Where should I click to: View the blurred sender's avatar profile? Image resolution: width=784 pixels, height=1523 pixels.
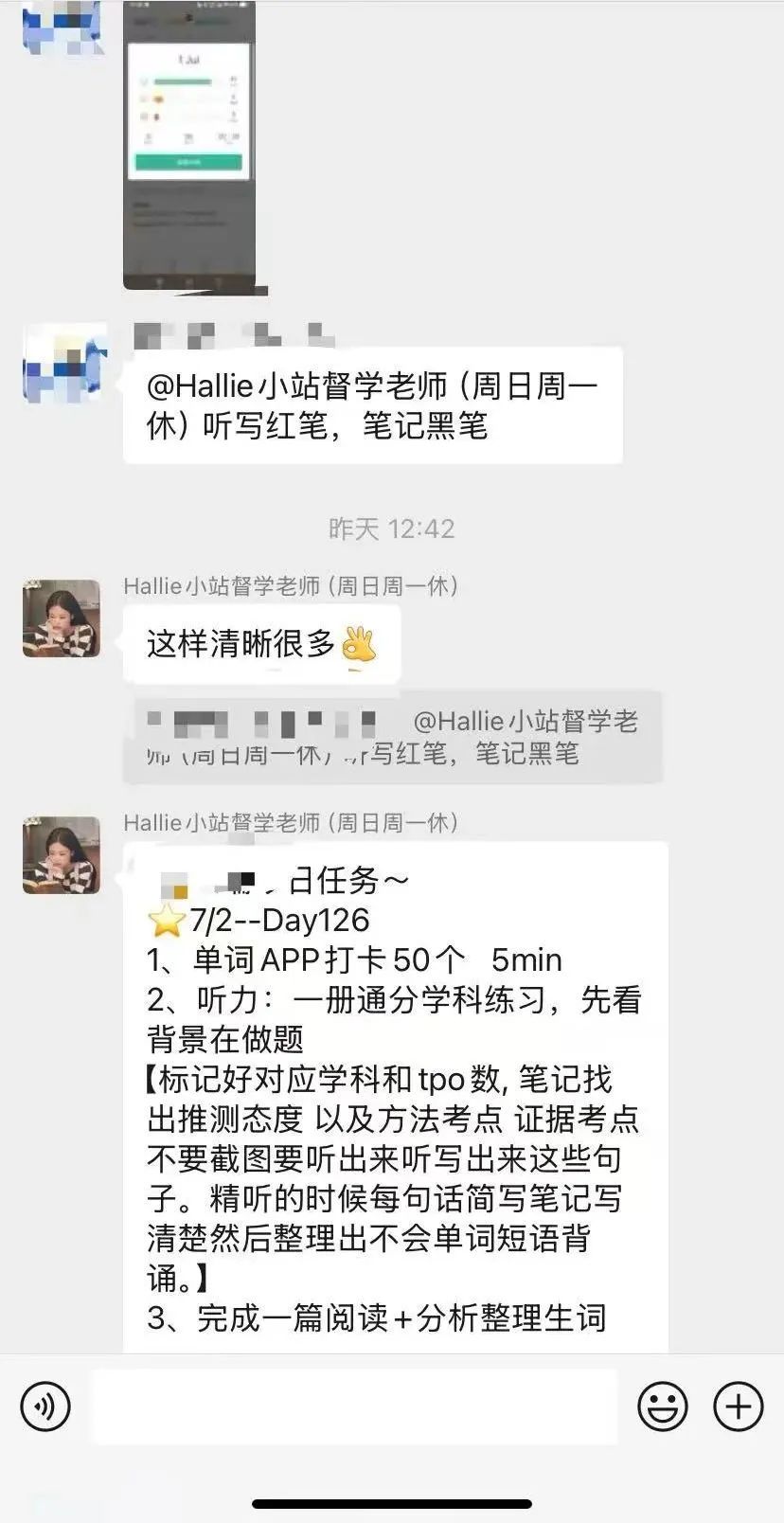point(62,364)
